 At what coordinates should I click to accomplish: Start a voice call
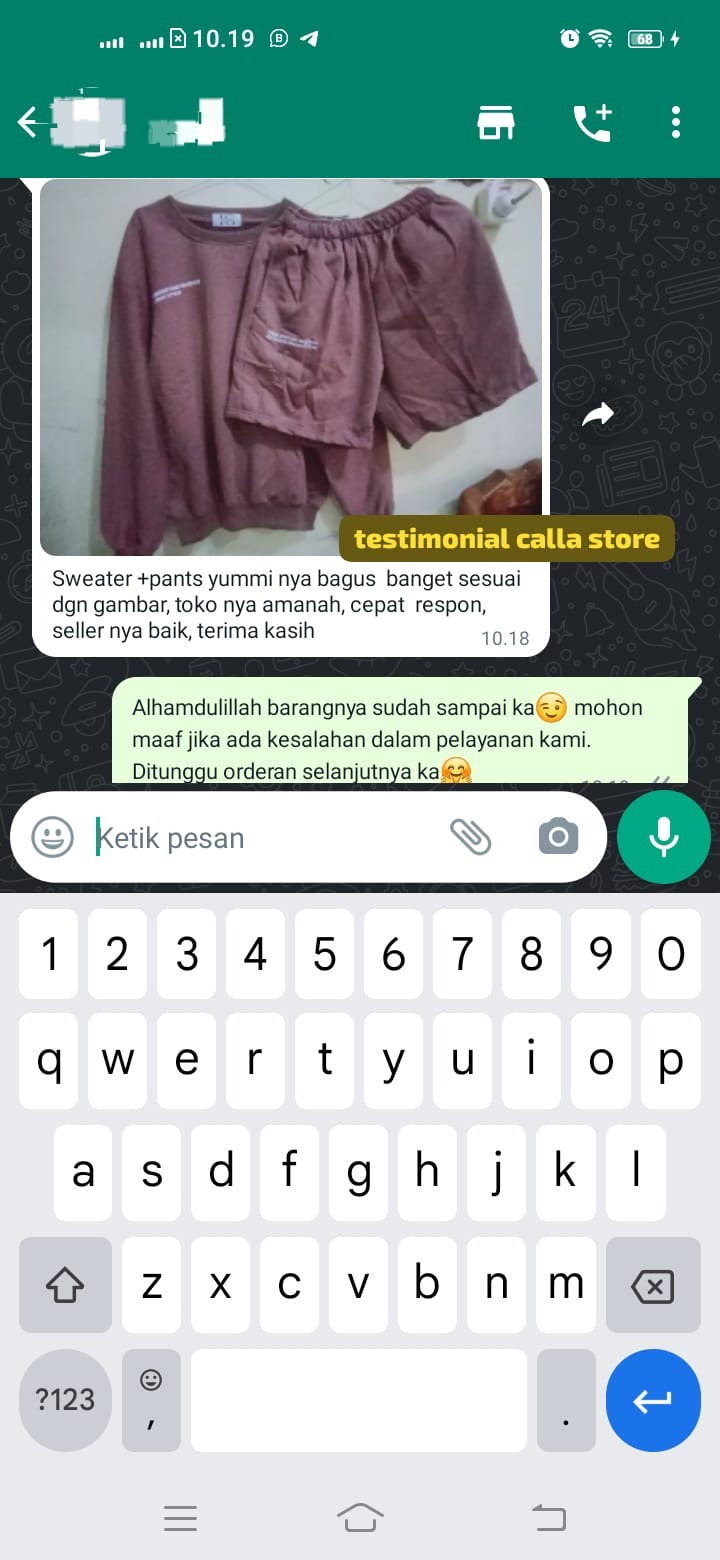pyautogui.click(x=591, y=123)
